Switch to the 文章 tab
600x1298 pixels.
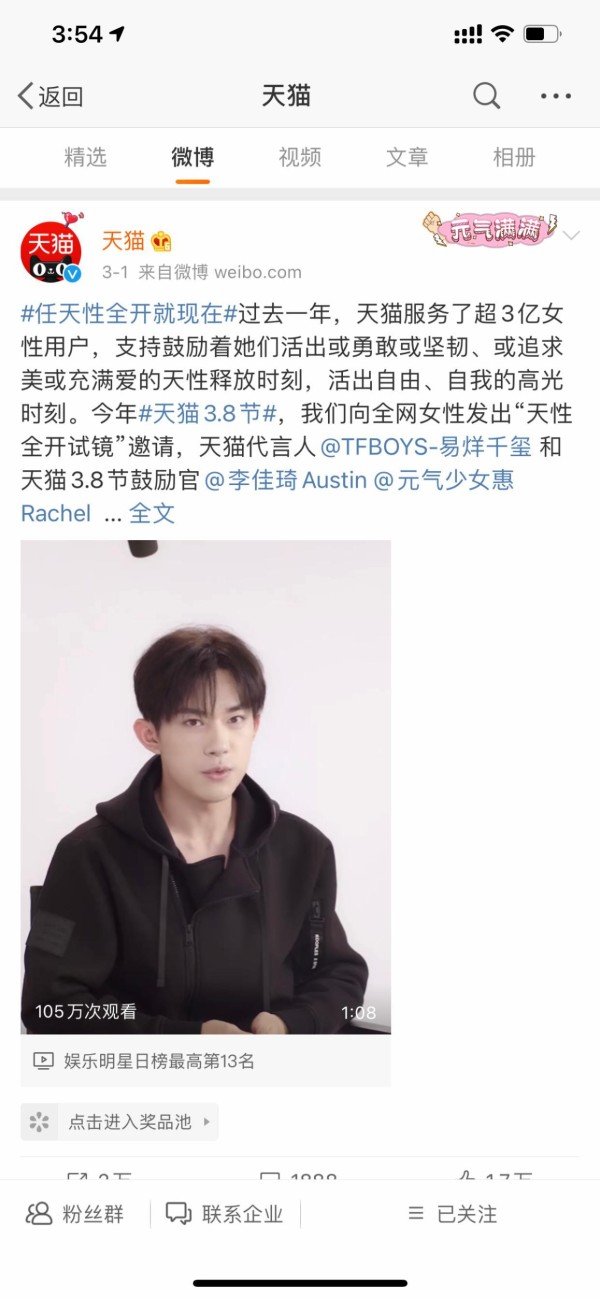pos(407,157)
